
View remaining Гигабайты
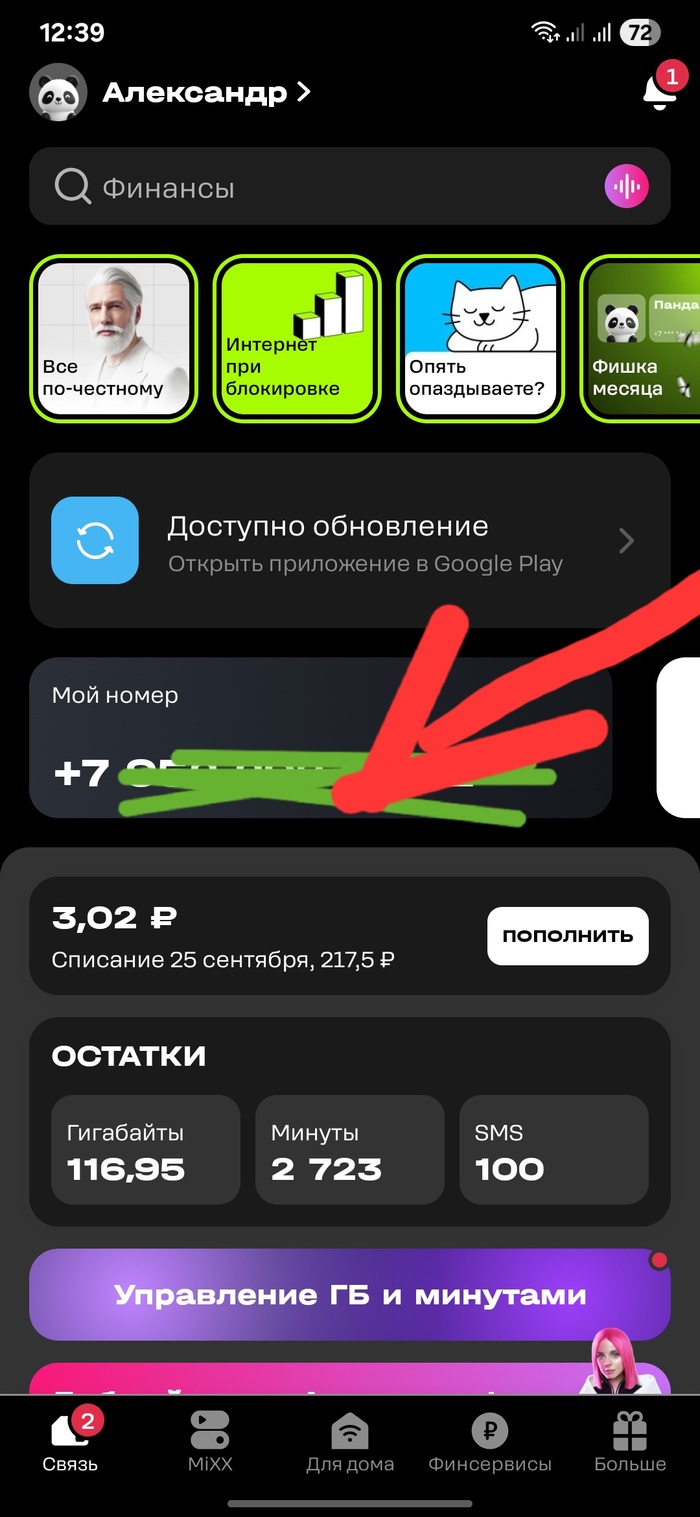(146, 1150)
